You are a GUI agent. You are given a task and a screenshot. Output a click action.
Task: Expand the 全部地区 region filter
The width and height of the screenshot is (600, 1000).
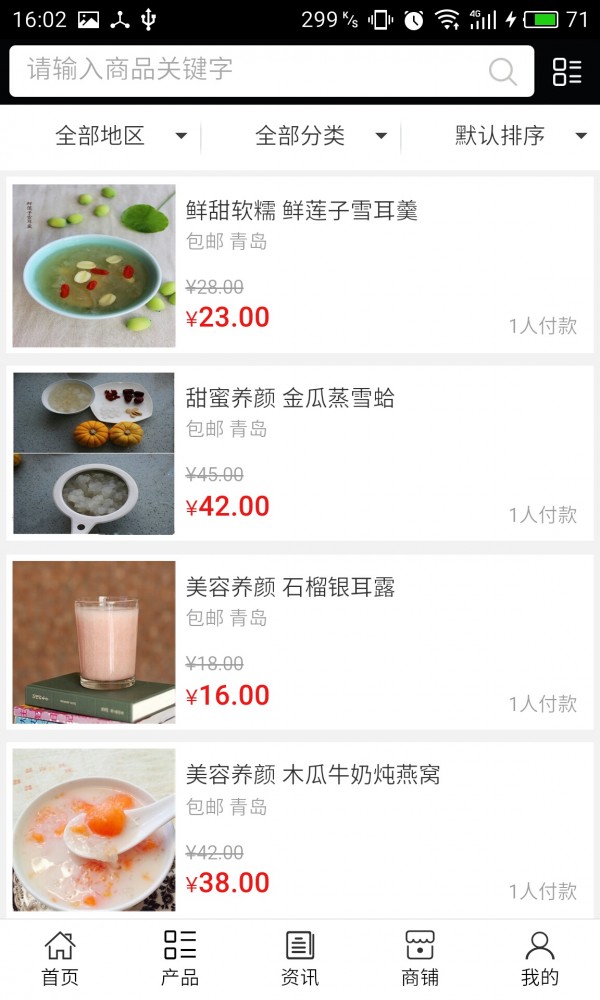point(120,136)
